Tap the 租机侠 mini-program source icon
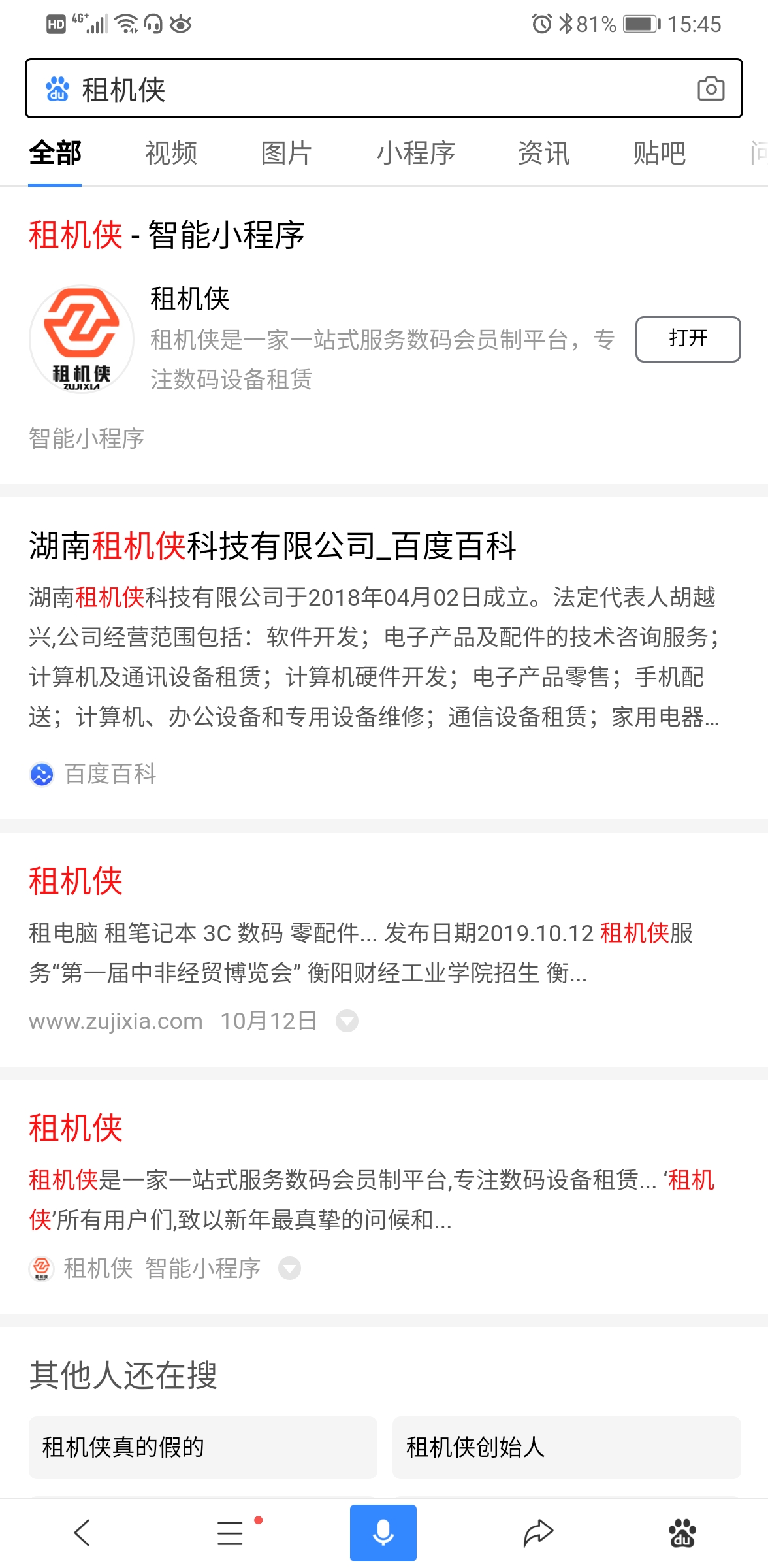The width and height of the screenshot is (768, 1568). (x=41, y=1267)
